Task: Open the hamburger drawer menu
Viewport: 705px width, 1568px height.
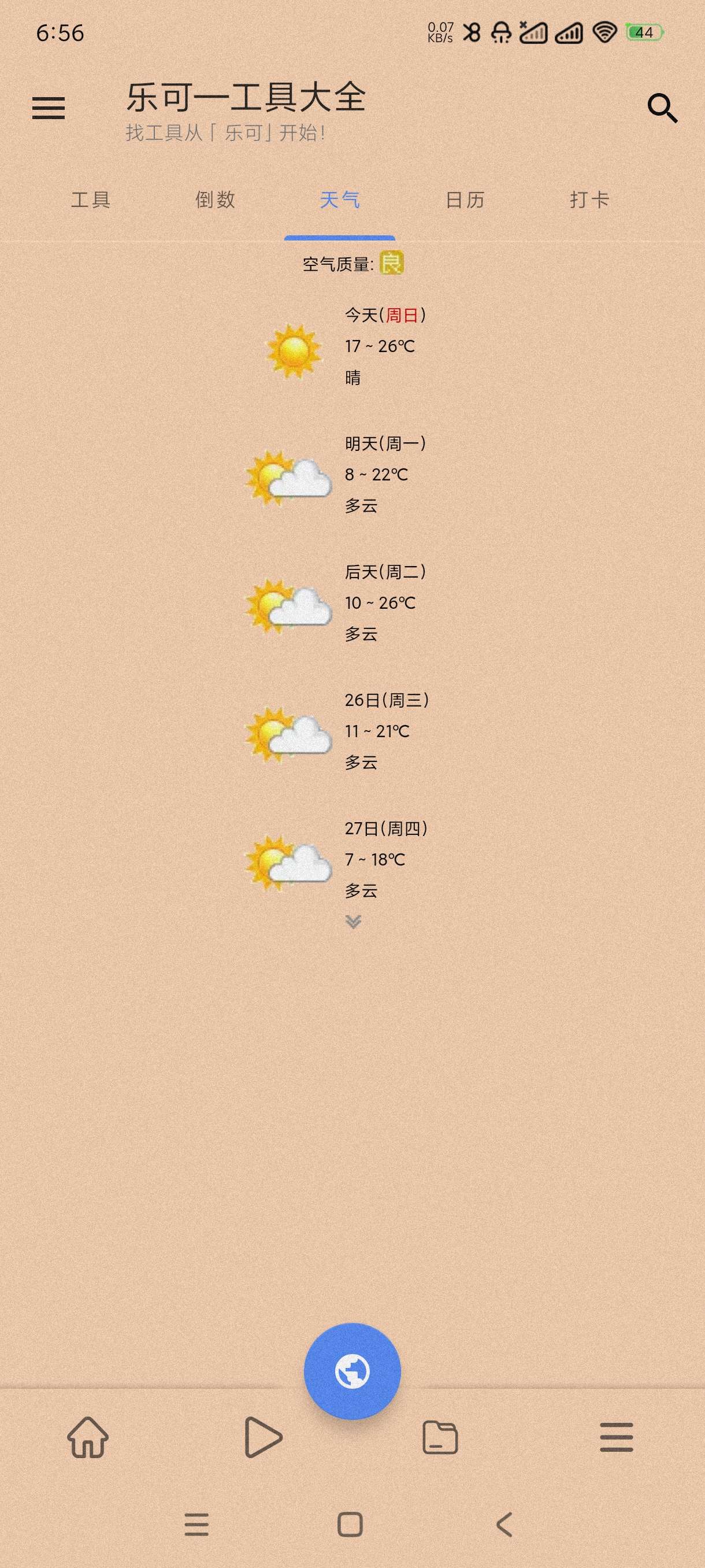Action: [49, 108]
